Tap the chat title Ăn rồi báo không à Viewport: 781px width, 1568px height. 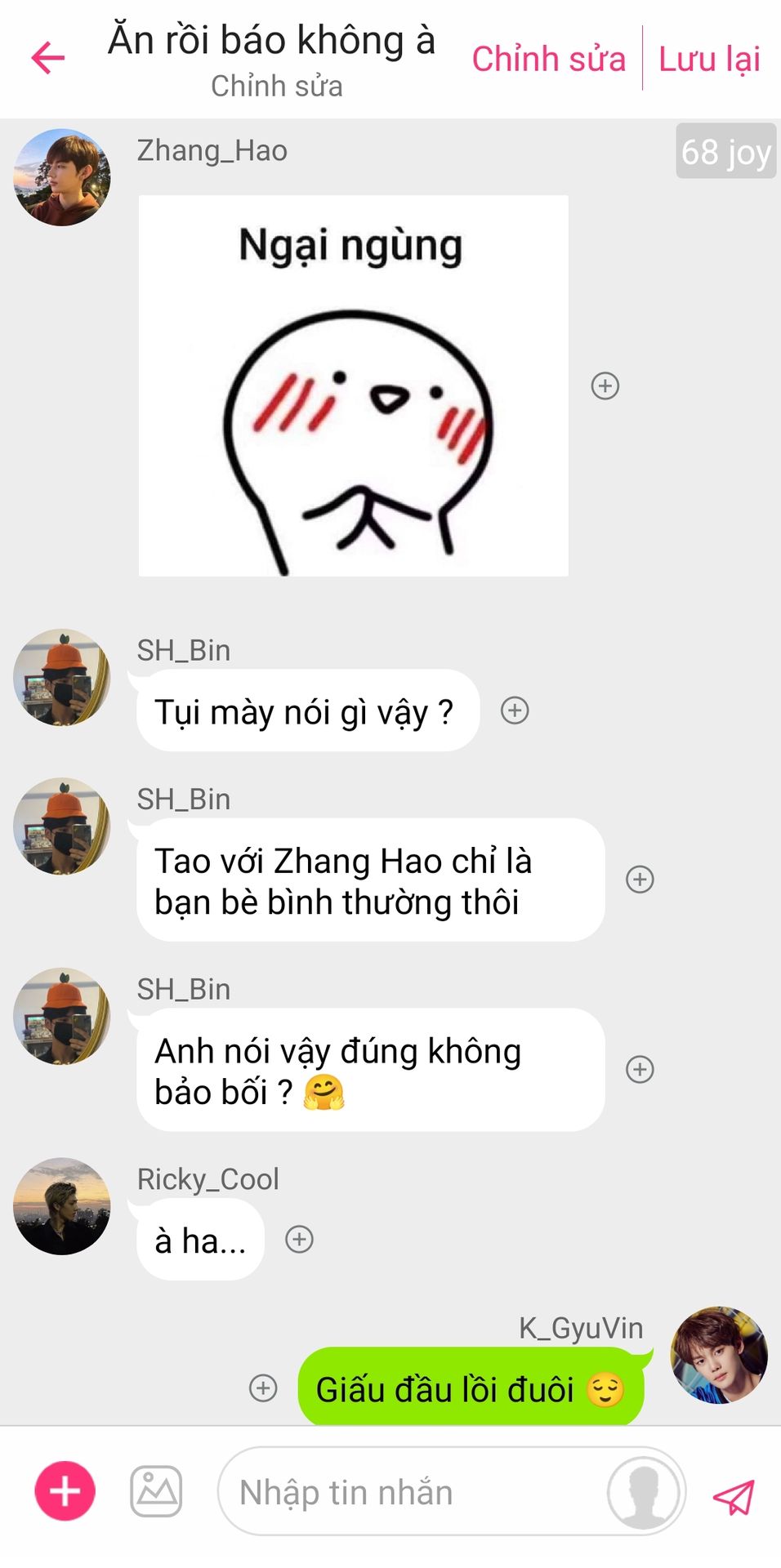click(271, 41)
